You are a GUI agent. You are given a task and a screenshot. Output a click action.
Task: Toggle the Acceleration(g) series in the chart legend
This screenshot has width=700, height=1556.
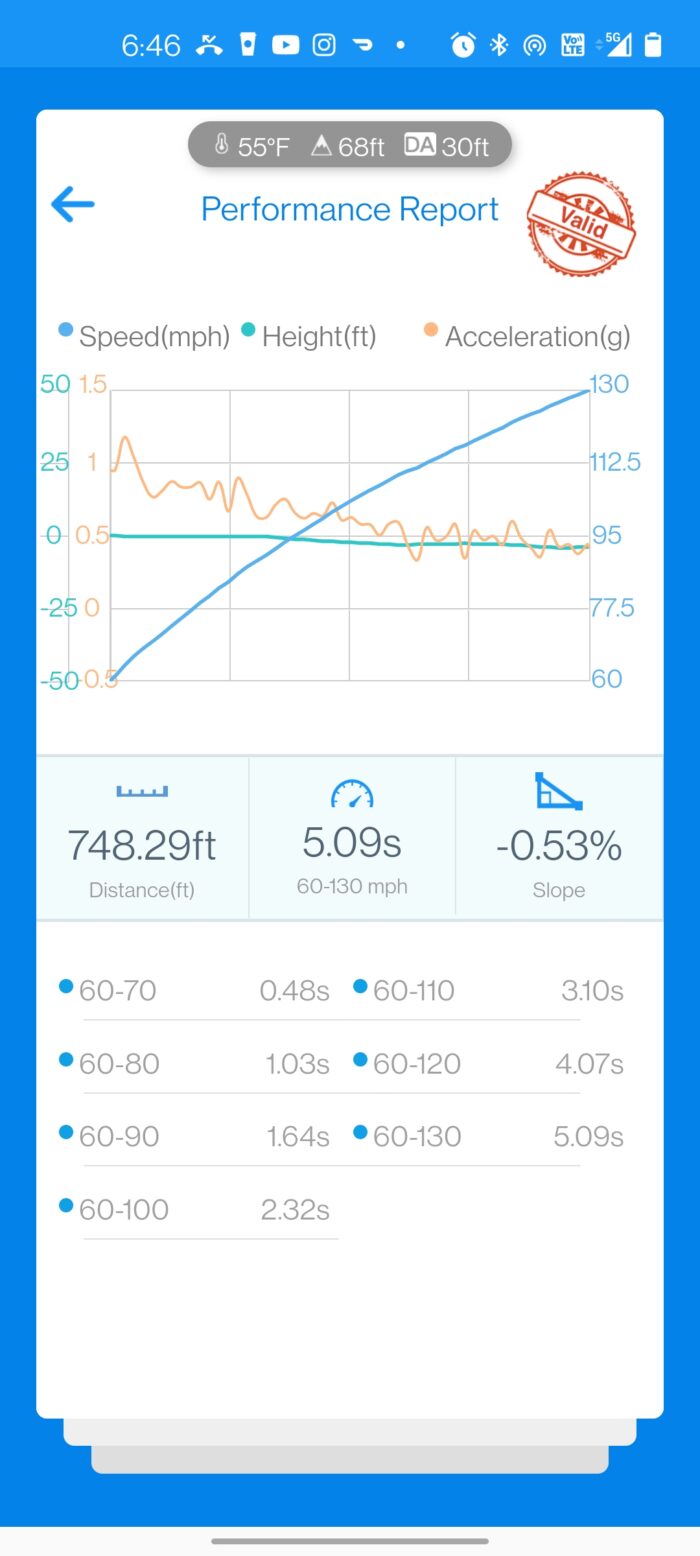tap(527, 336)
